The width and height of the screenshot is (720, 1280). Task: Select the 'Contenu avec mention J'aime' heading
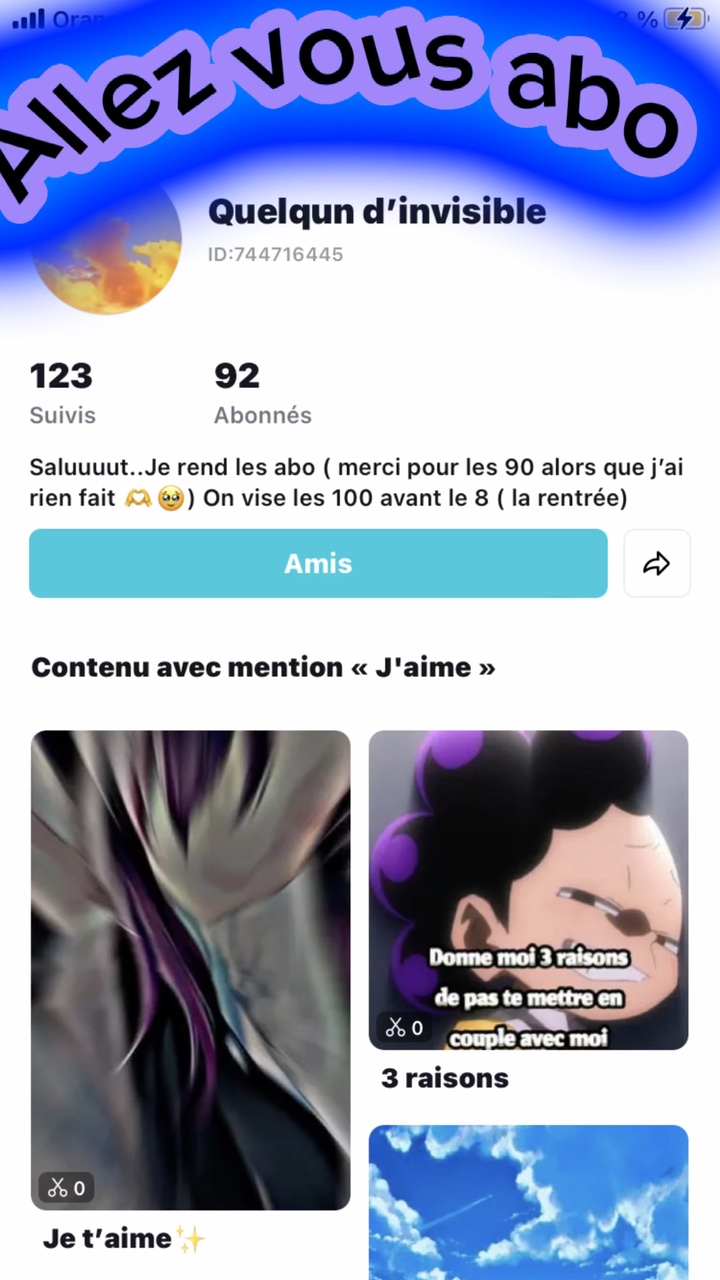point(263,667)
